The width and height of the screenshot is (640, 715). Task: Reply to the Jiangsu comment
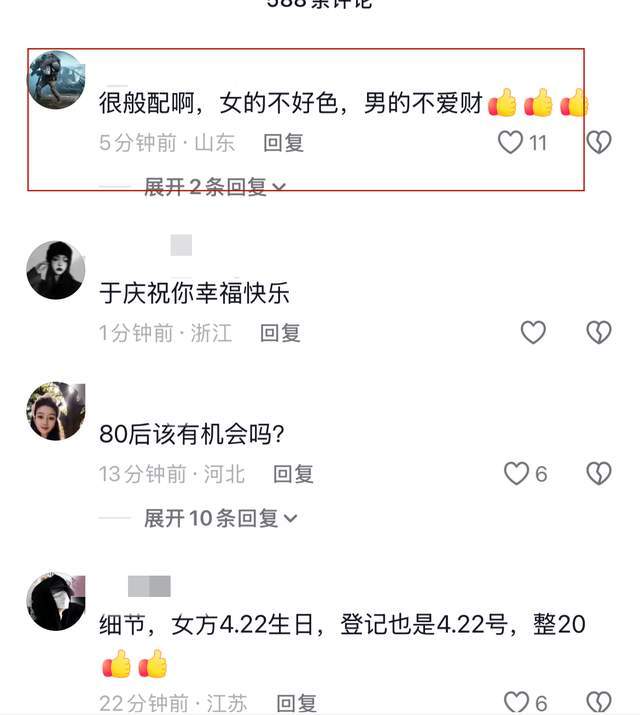tap(296, 703)
